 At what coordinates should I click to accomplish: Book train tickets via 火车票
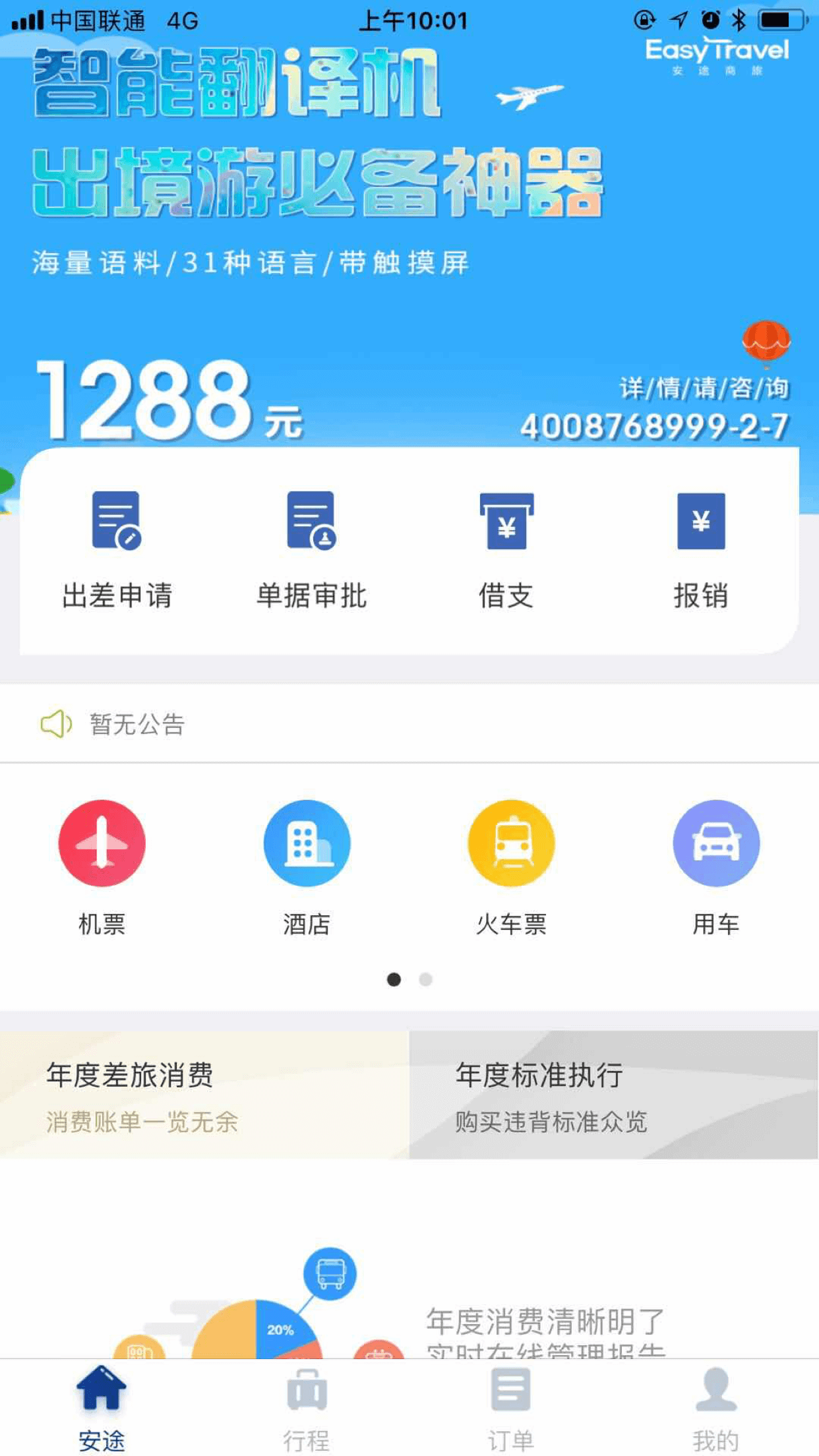511,865
